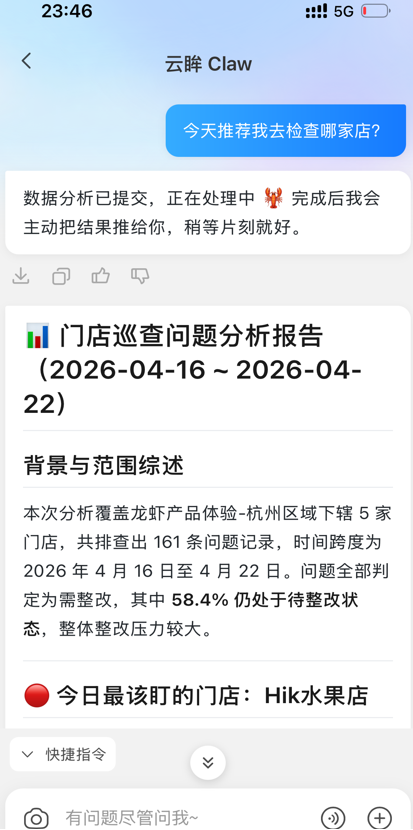
Task: Like the data analysis reply
Action: (x=101, y=276)
